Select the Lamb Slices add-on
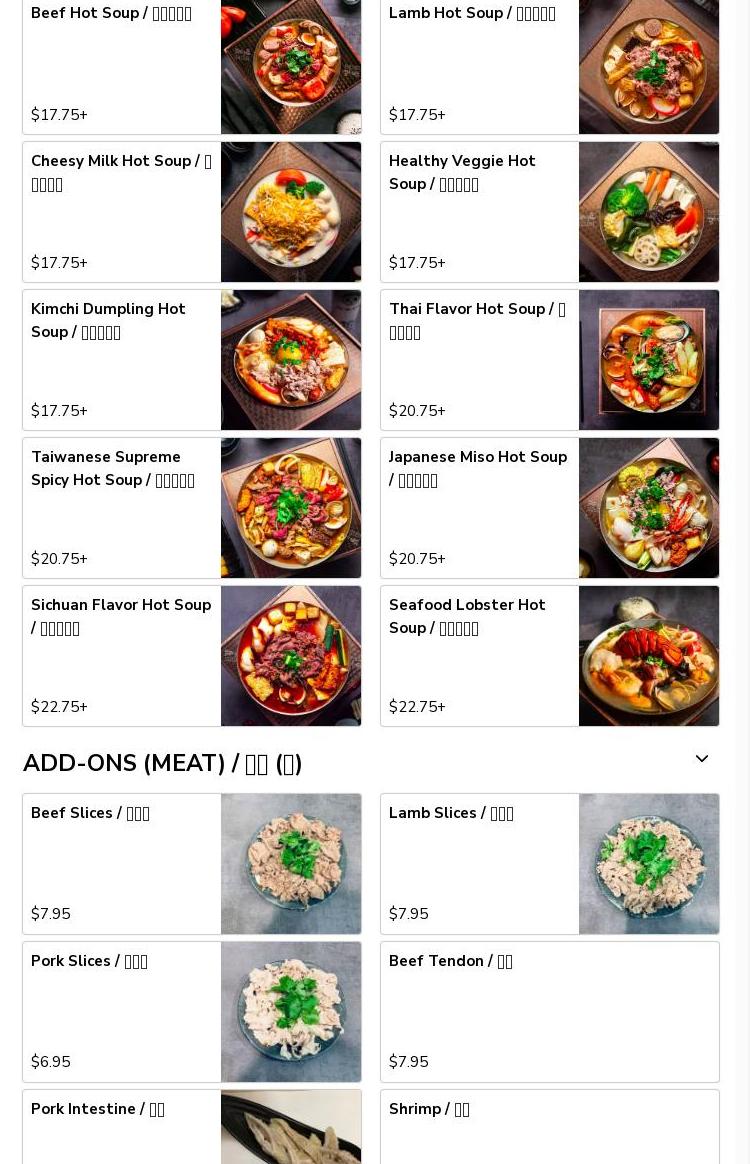This screenshot has height=1164, width=750. 549,864
